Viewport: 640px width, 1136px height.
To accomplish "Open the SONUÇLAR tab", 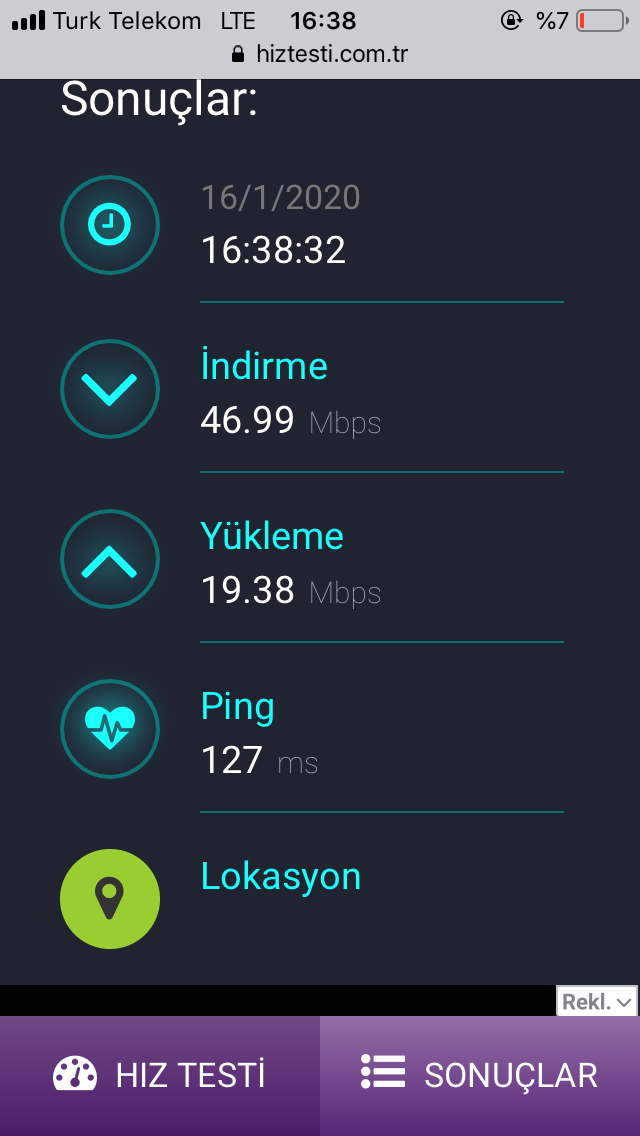I will pos(480,1076).
